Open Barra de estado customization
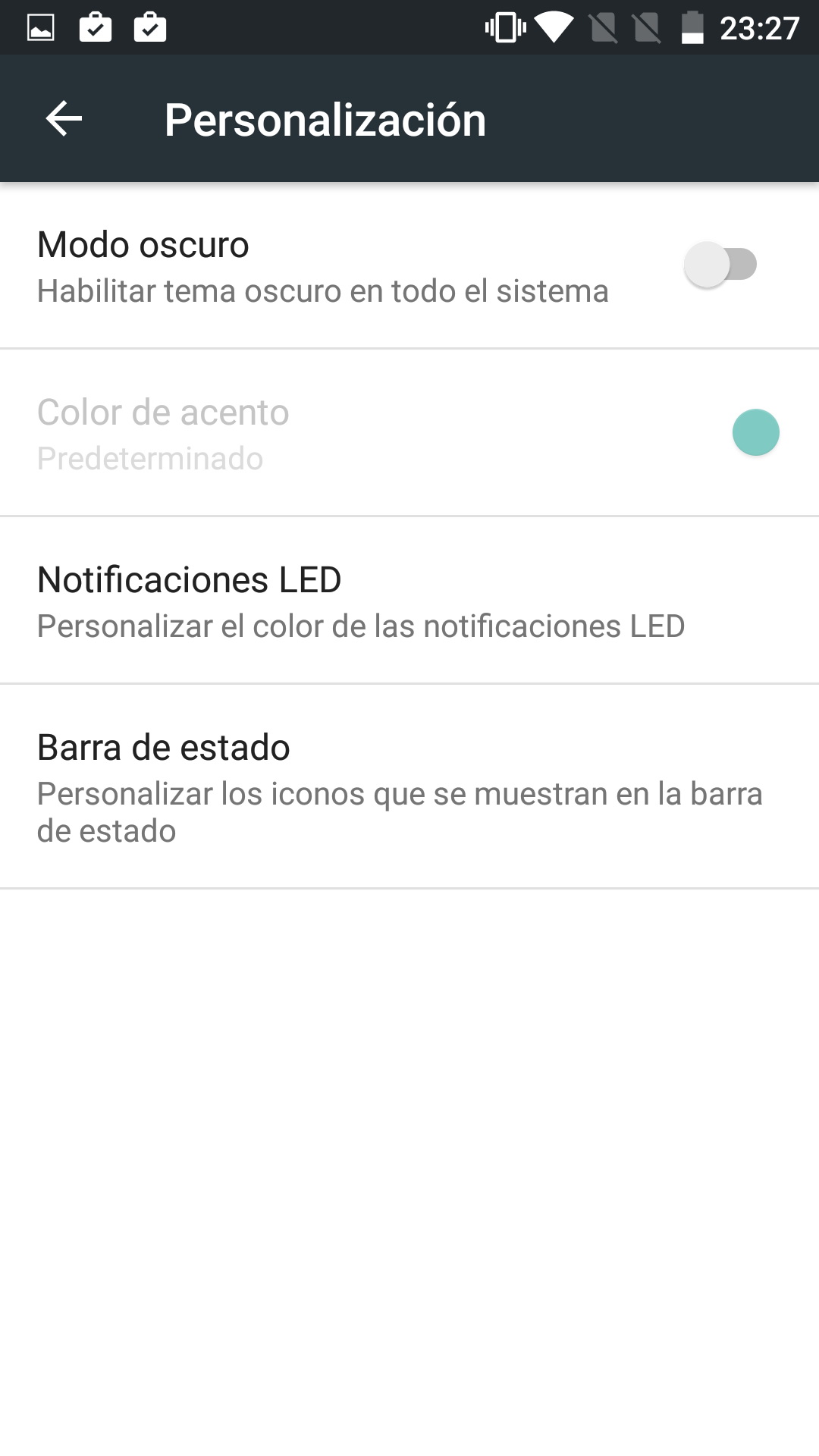819x1456 pixels. (x=400, y=786)
